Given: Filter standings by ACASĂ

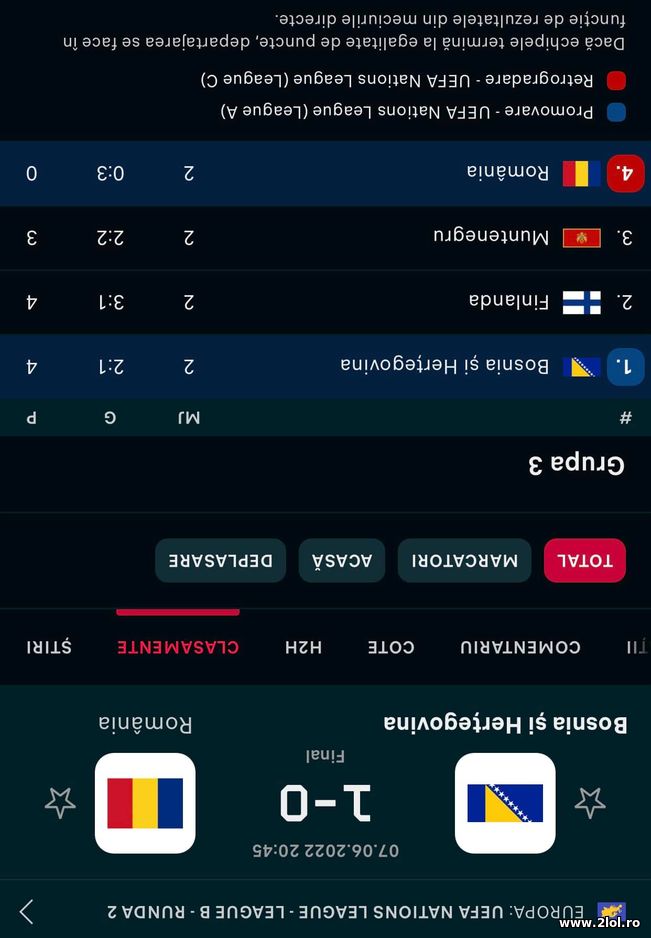Looking at the screenshot, I should pyautogui.click(x=341, y=561).
